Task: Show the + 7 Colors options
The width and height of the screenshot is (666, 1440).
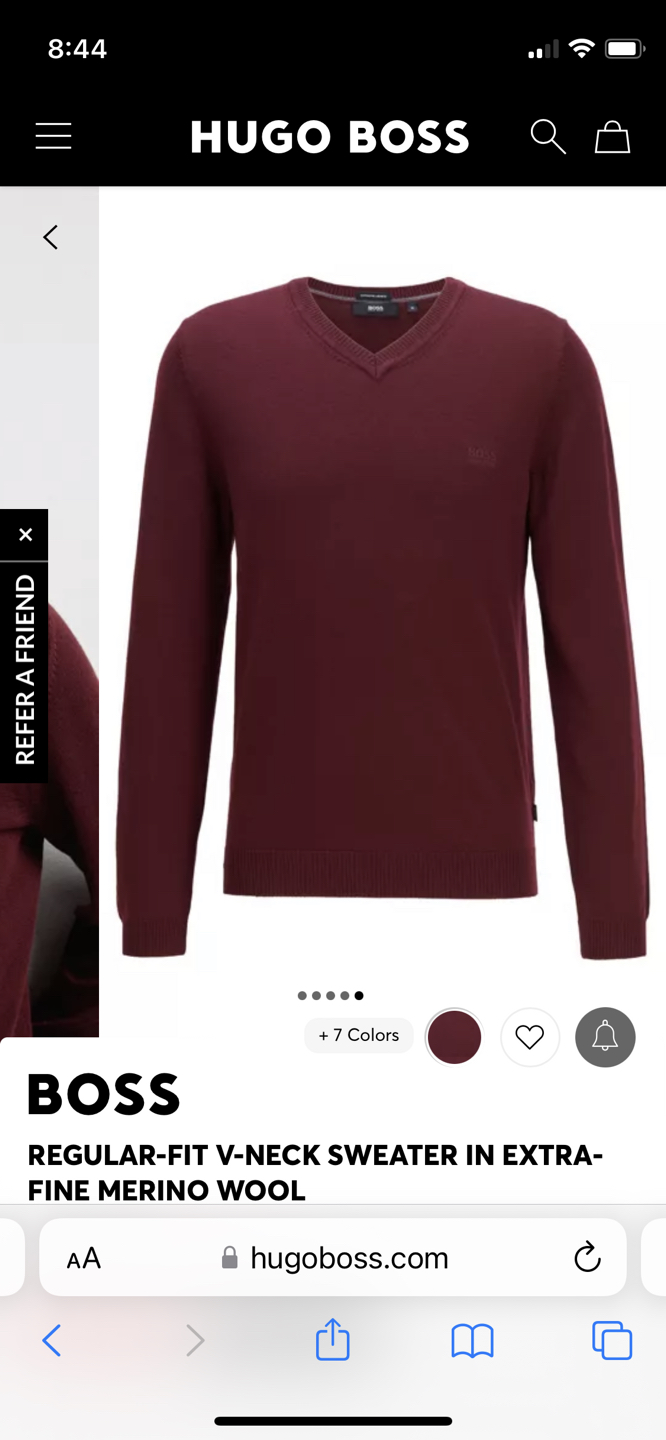Action: (359, 1035)
